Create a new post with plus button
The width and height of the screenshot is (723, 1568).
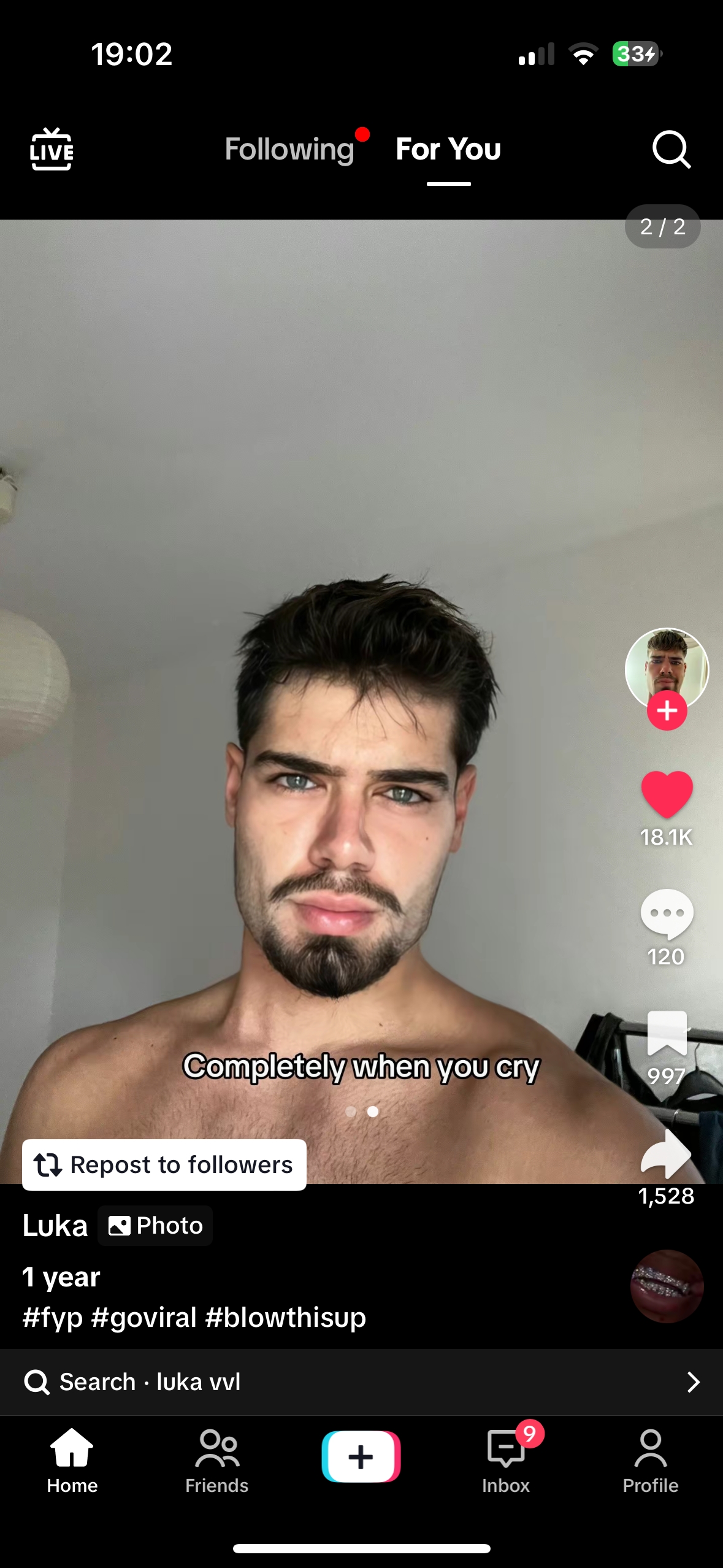point(361,1456)
